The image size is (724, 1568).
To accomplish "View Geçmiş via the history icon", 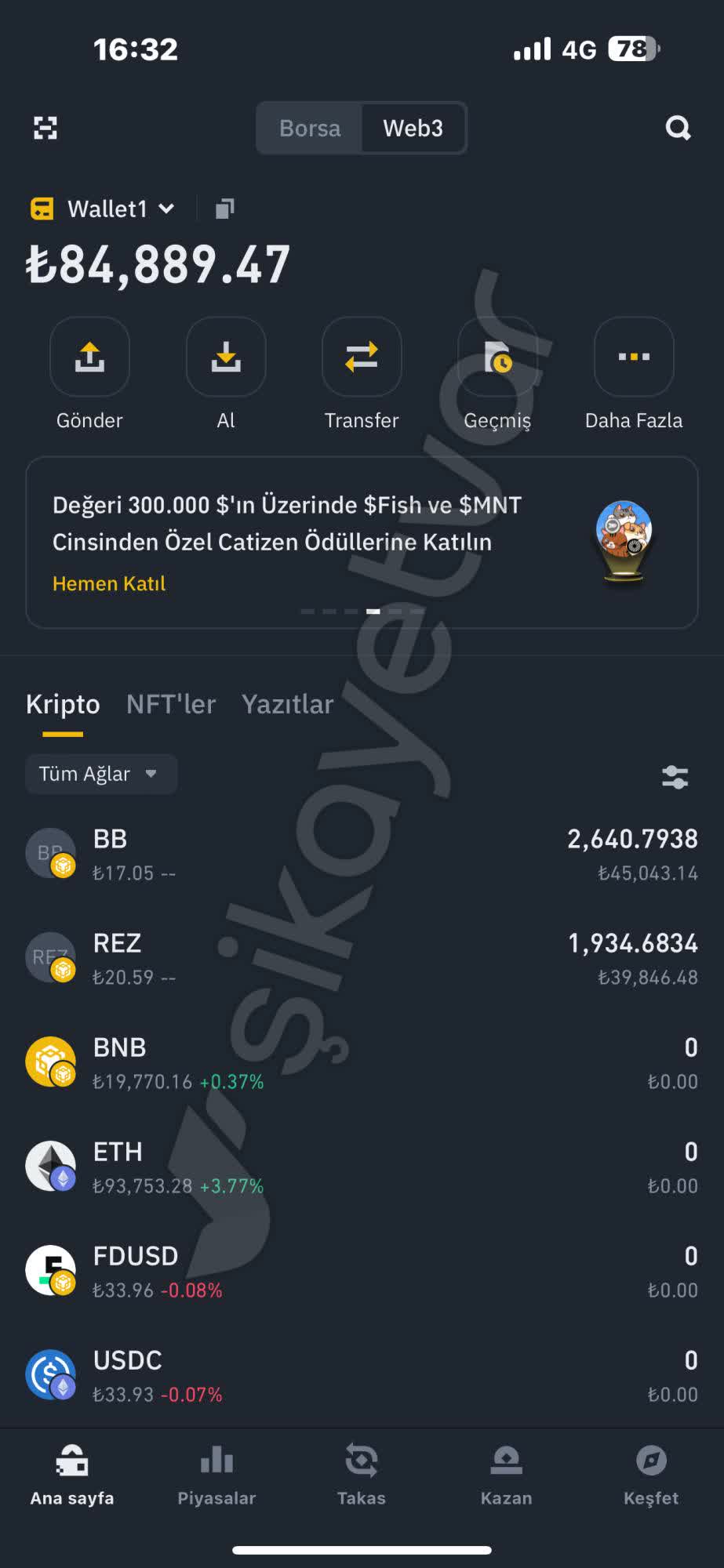I will (x=497, y=358).
